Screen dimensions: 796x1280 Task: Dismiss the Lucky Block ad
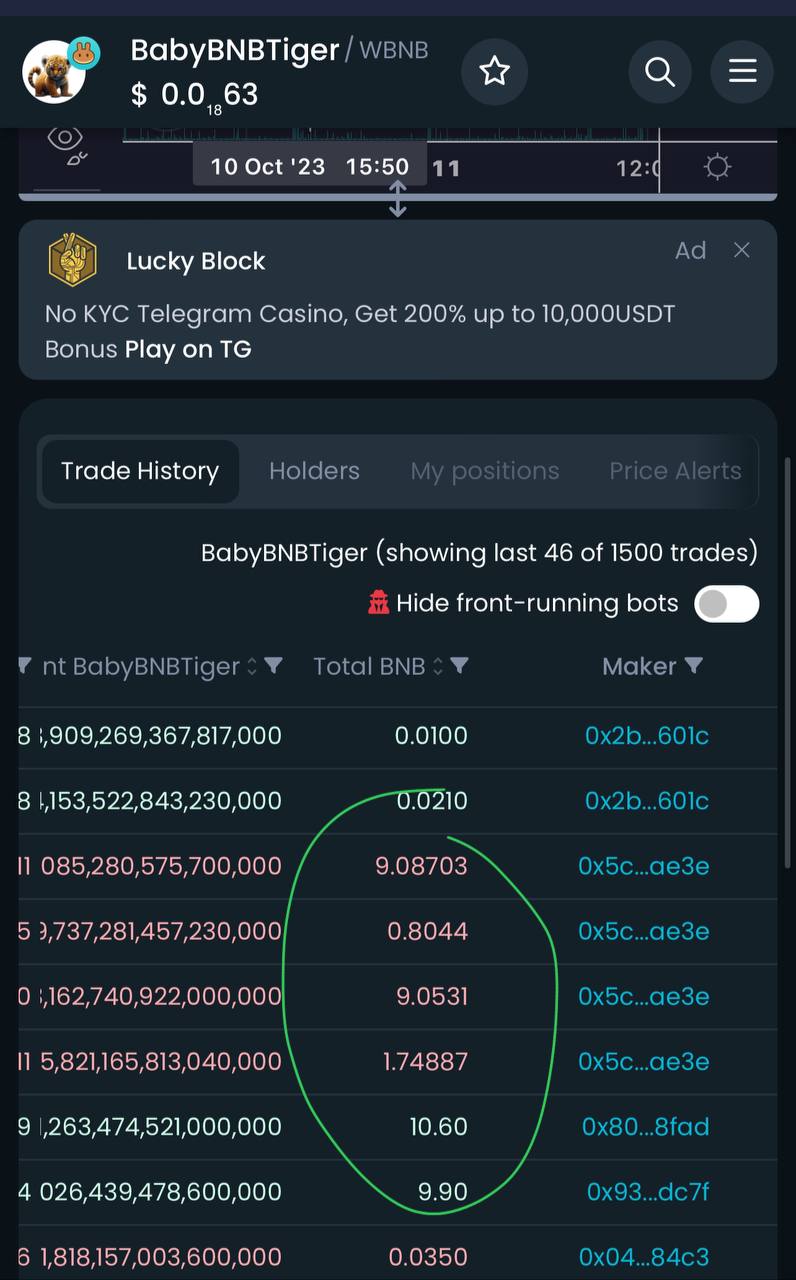click(741, 250)
